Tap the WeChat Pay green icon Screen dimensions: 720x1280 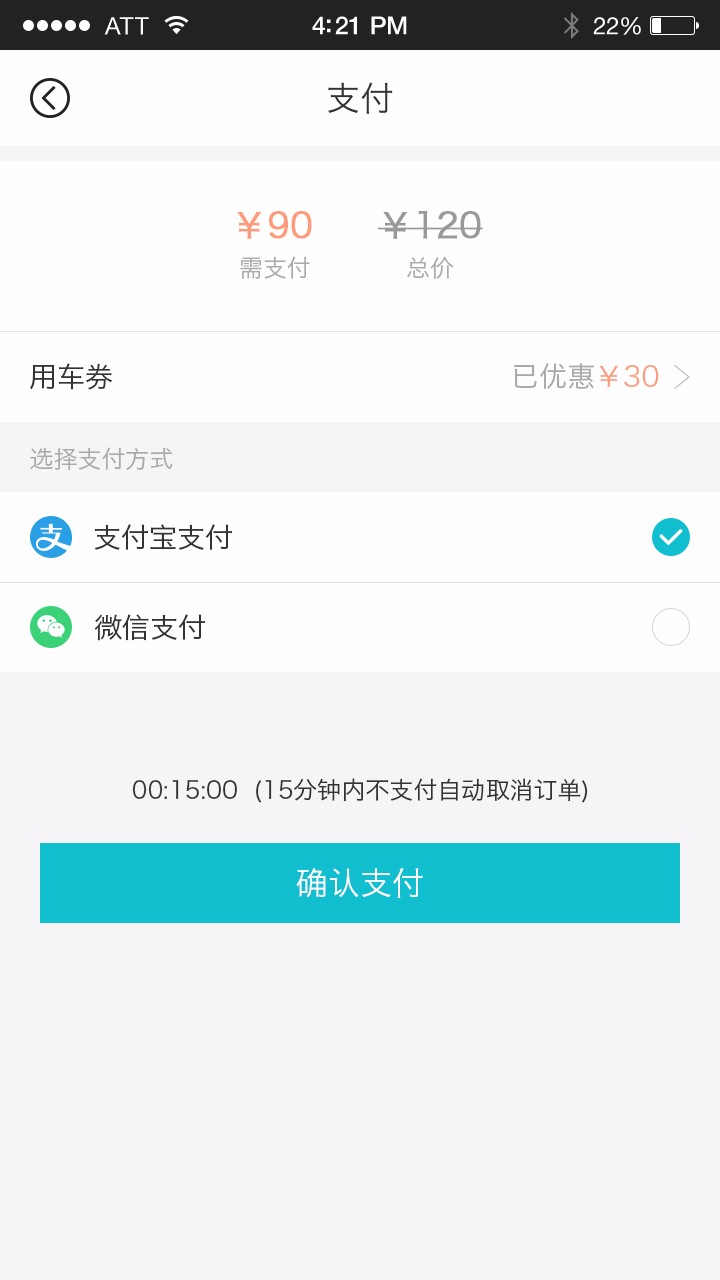pos(50,627)
